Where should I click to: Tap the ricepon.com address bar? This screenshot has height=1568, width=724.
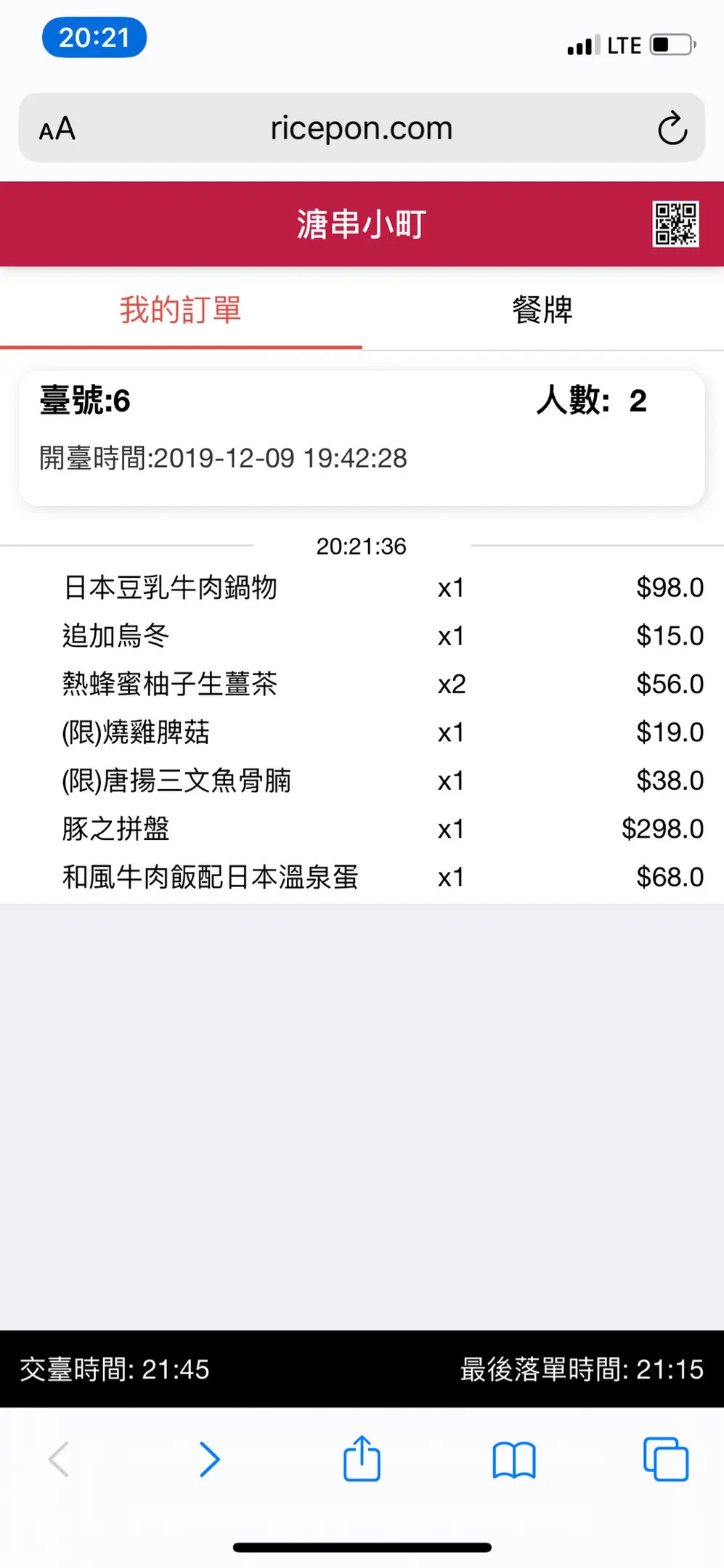point(362,128)
